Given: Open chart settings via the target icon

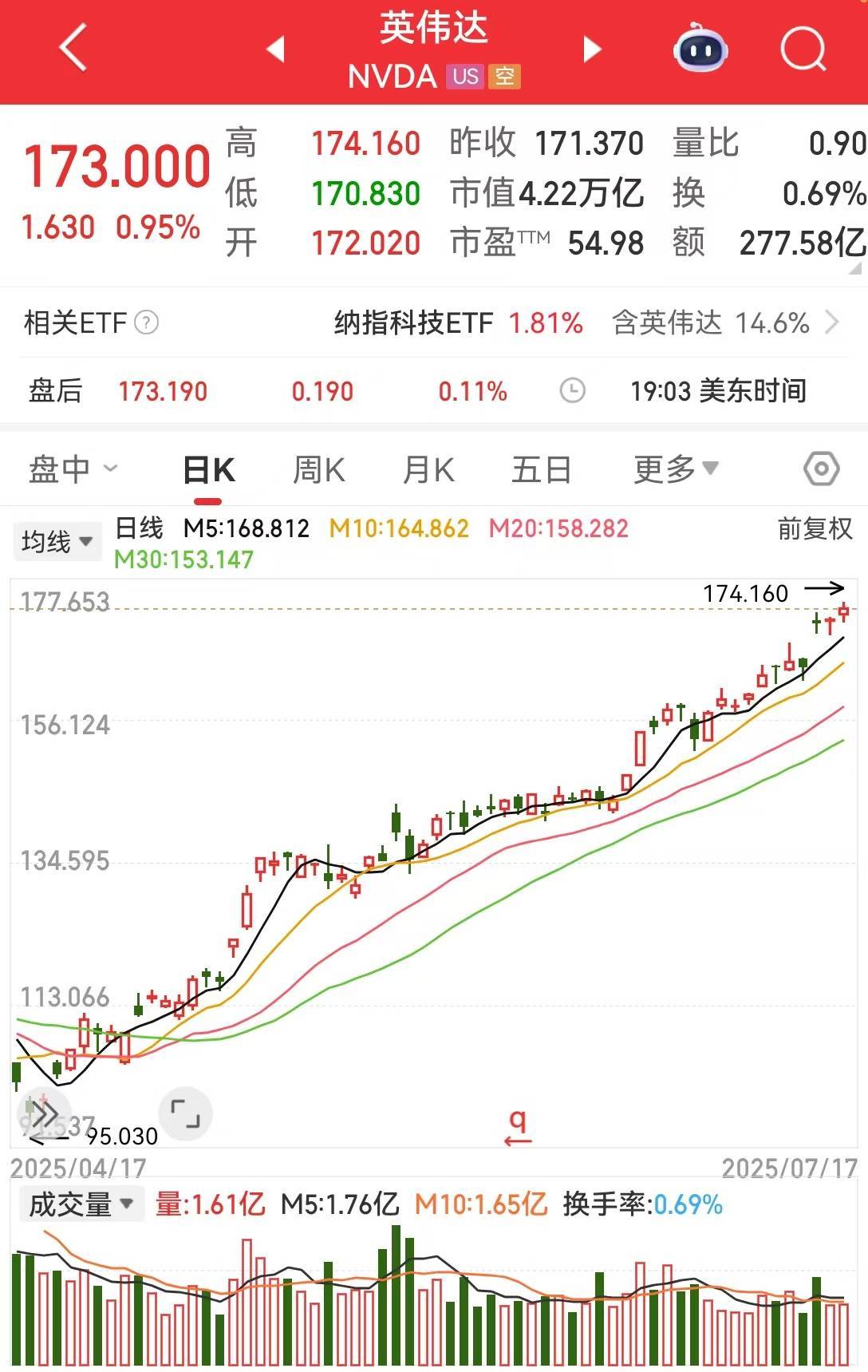Looking at the screenshot, I should point(820,470).
